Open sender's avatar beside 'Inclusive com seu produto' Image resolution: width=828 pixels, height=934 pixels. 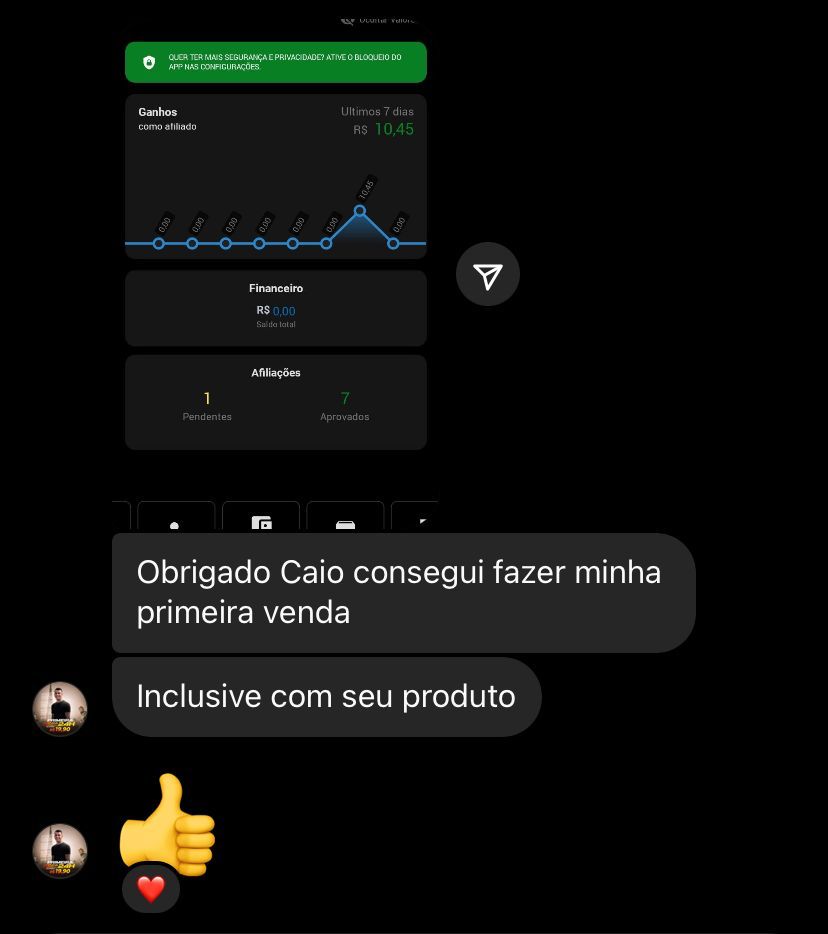click(60, 709)
